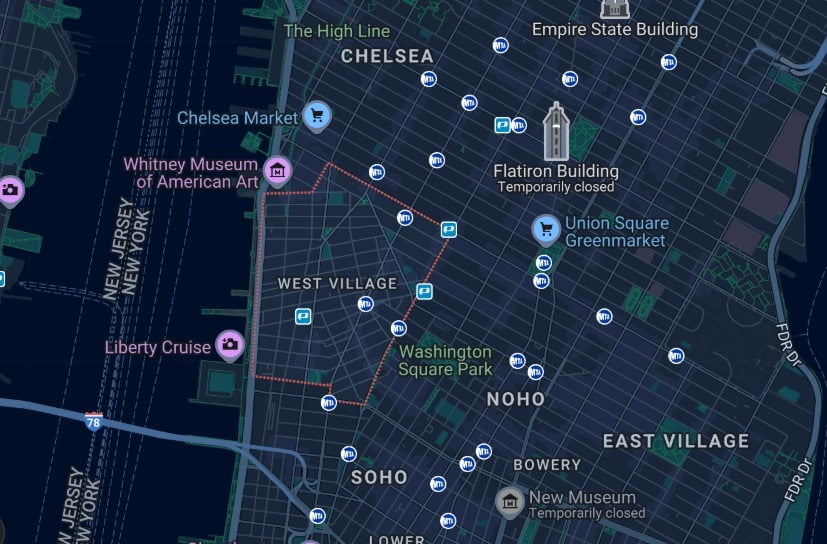Image resolution: width=827 pixels, height=544 pixels.
Task: Open the New Museum place marker
Action: pyautogui.click(x=510, y=499)
